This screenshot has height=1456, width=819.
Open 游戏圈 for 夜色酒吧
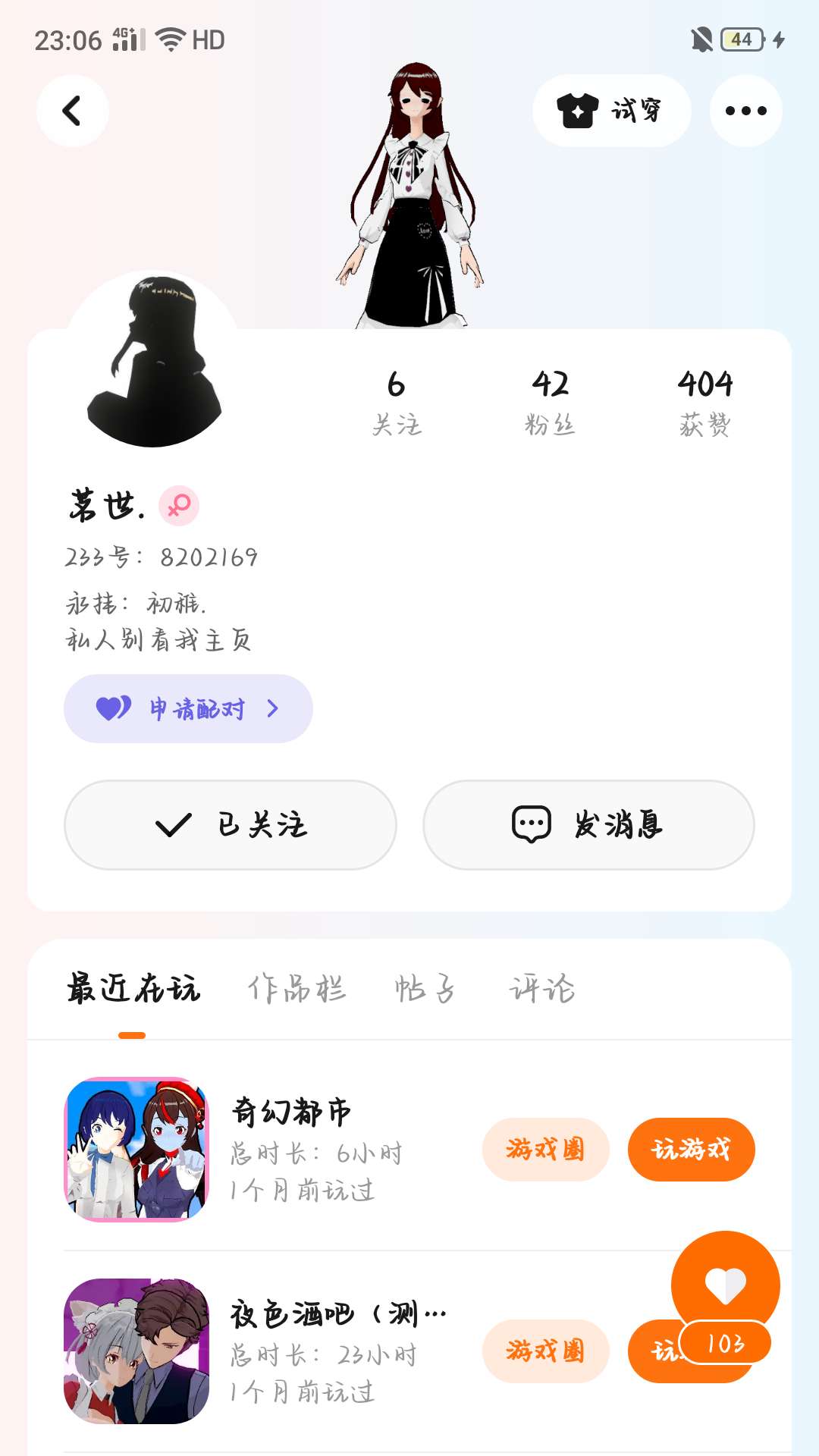click(545, 1351)
